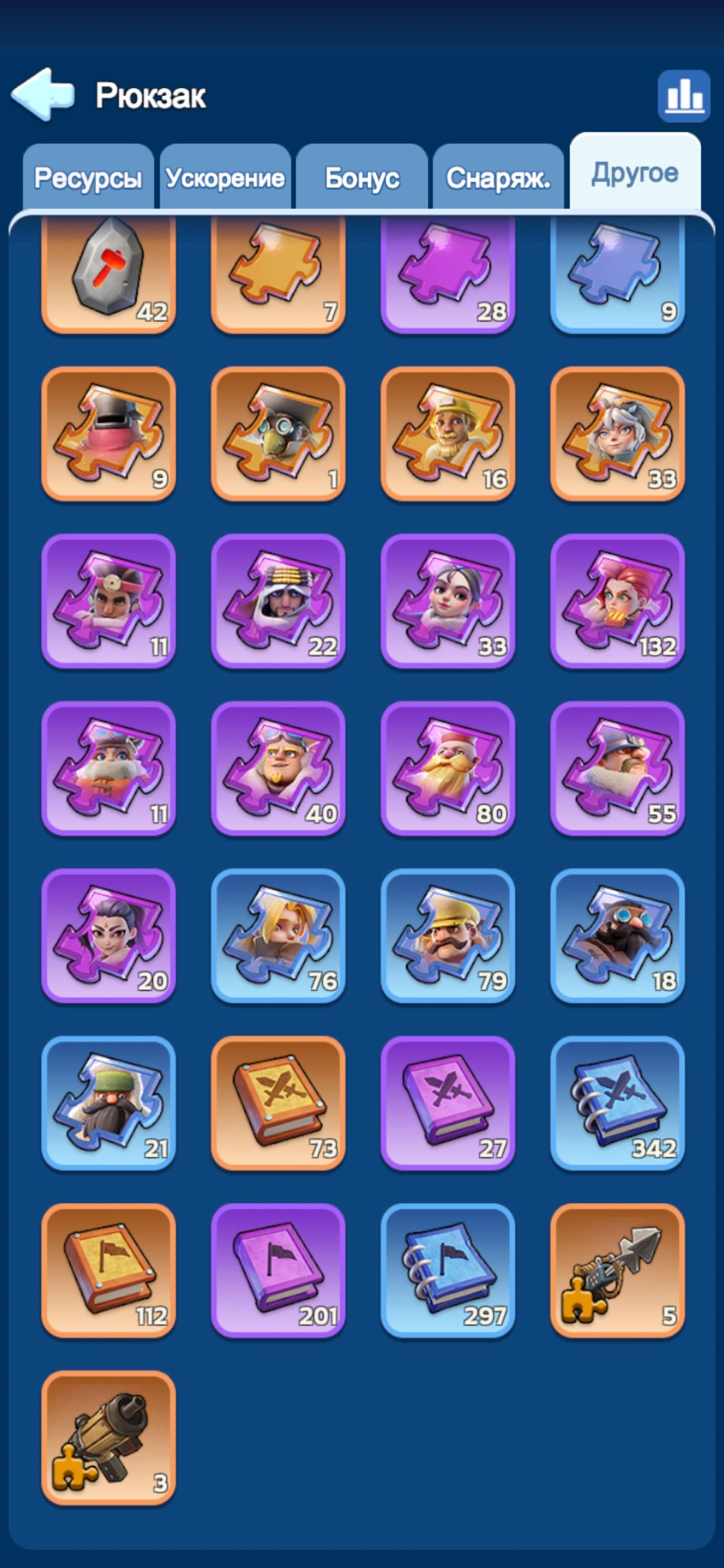This screenshot has height=1568, width=724.
Task: Switch to the Ускорение tab
Action: pos(225,178)
